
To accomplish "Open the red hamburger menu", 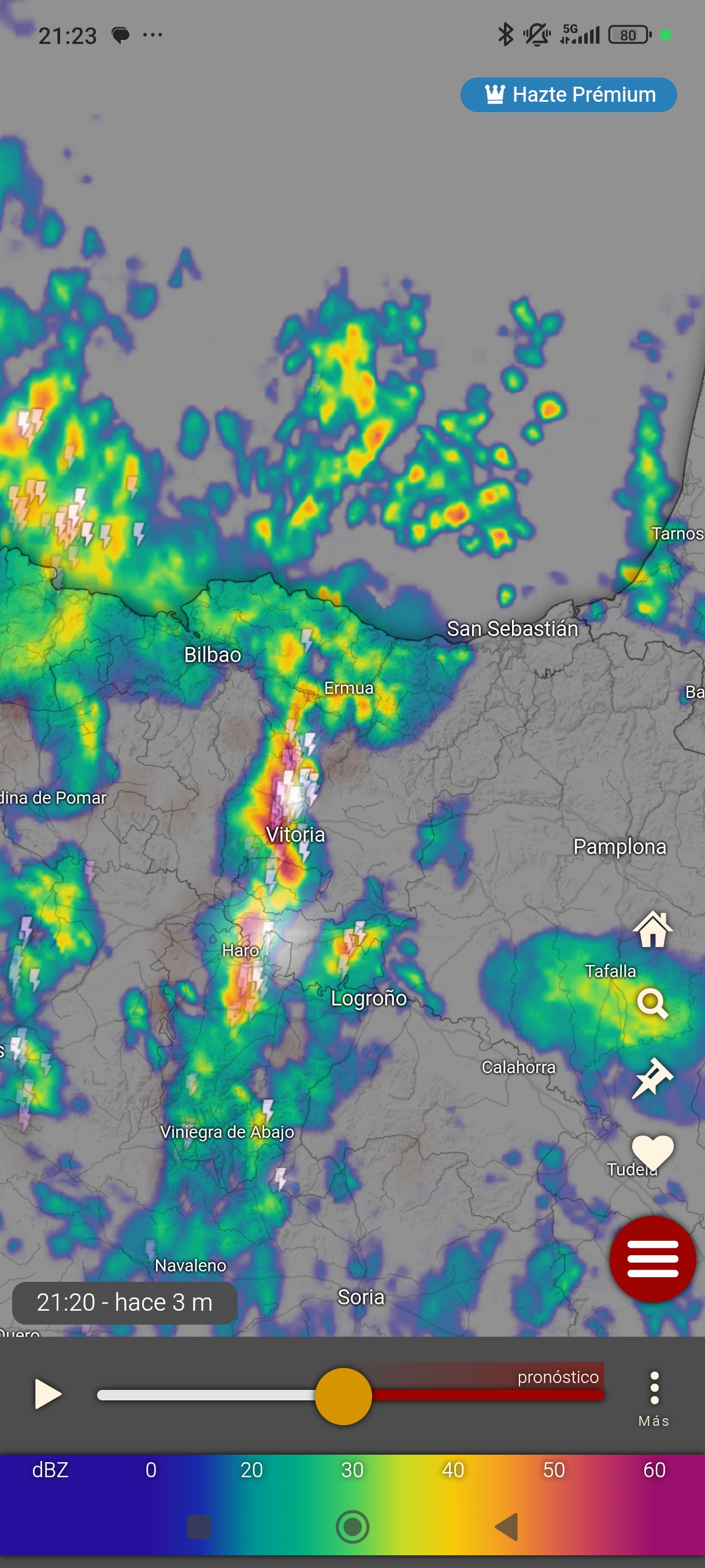I will pyautogui.click(x=652, y=1258).
